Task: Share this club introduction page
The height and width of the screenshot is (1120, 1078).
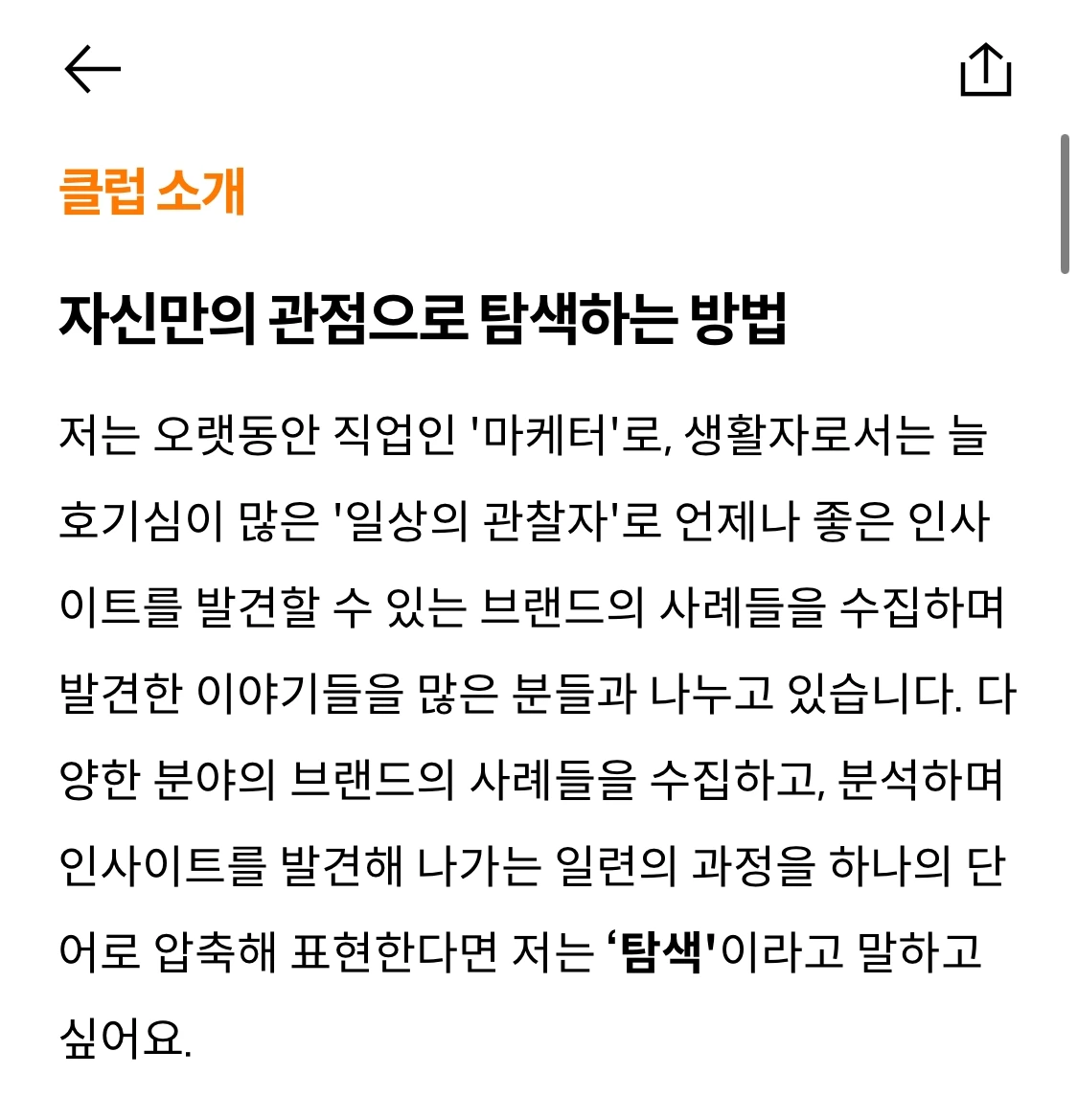Action: [985, 69]
